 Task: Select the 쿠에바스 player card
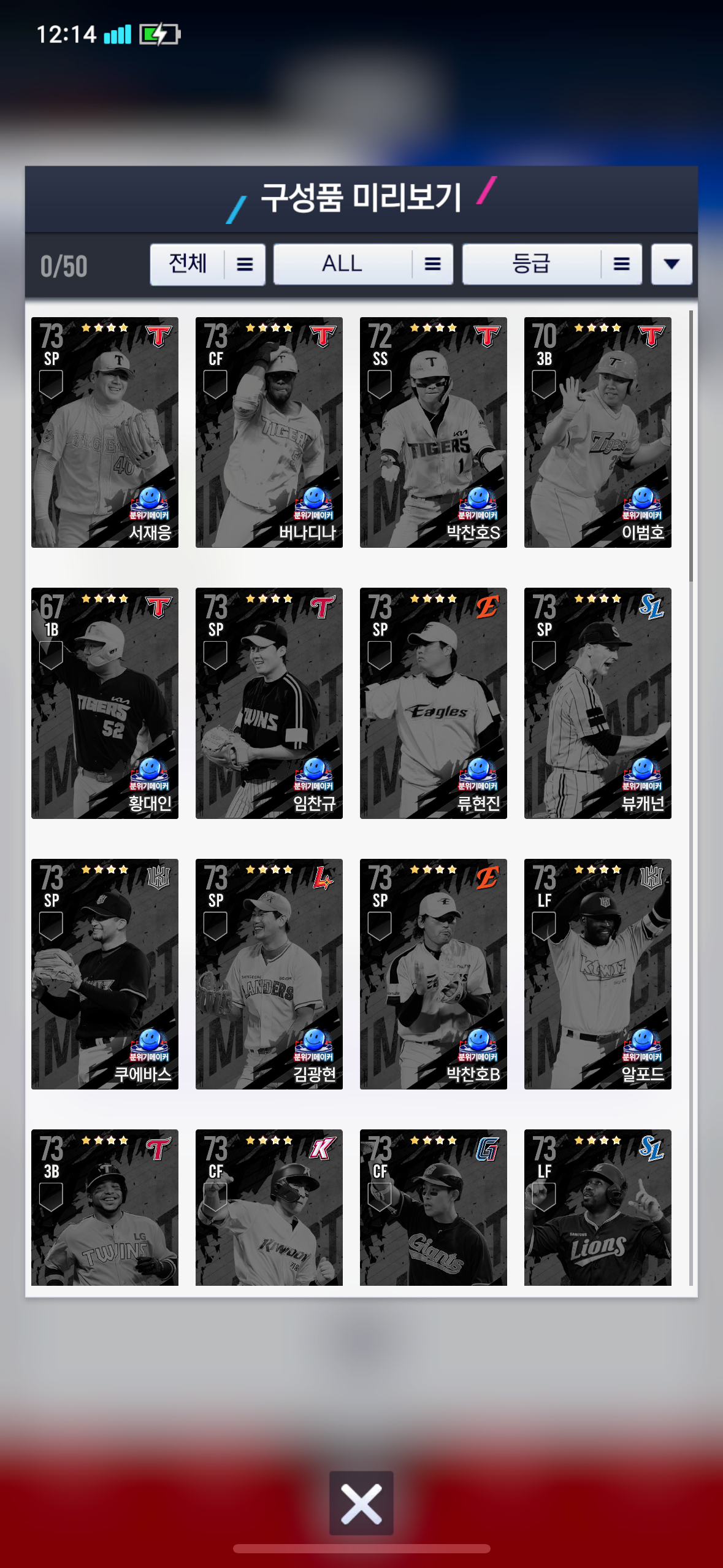(x=105, y=974)
